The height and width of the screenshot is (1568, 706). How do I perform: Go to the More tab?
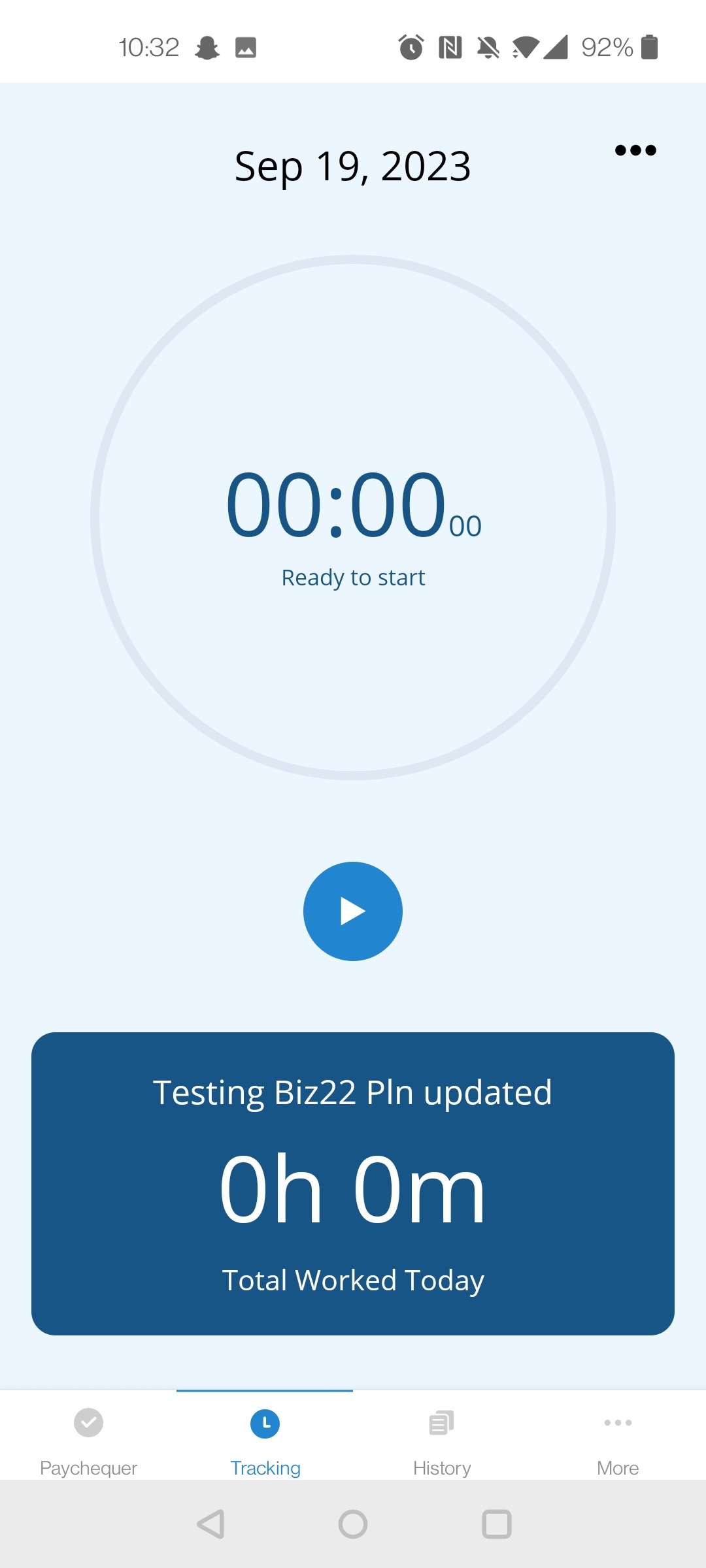click(618, 1437)
